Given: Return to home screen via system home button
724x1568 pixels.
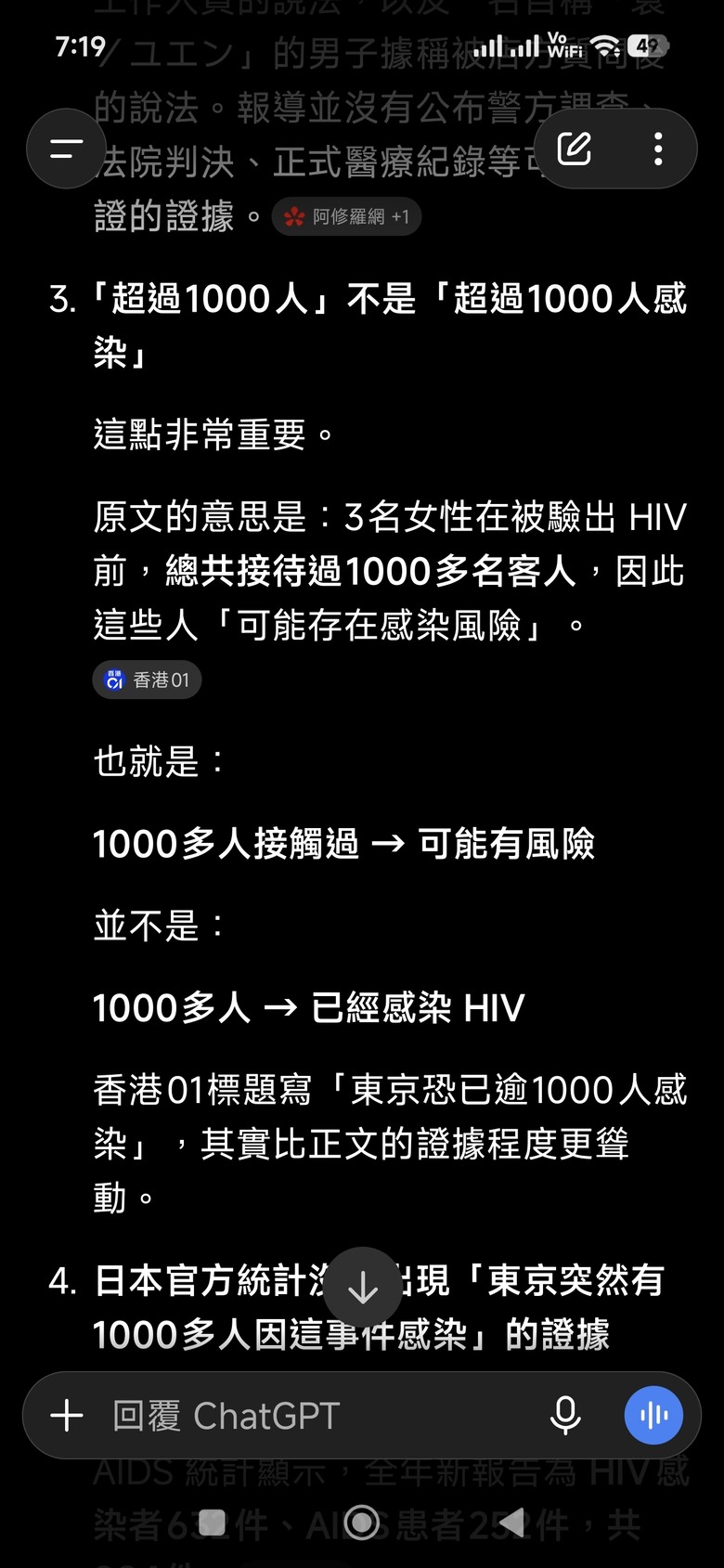Looking at the screenshot, I should pyautogui.click(x=362, y=1523).
